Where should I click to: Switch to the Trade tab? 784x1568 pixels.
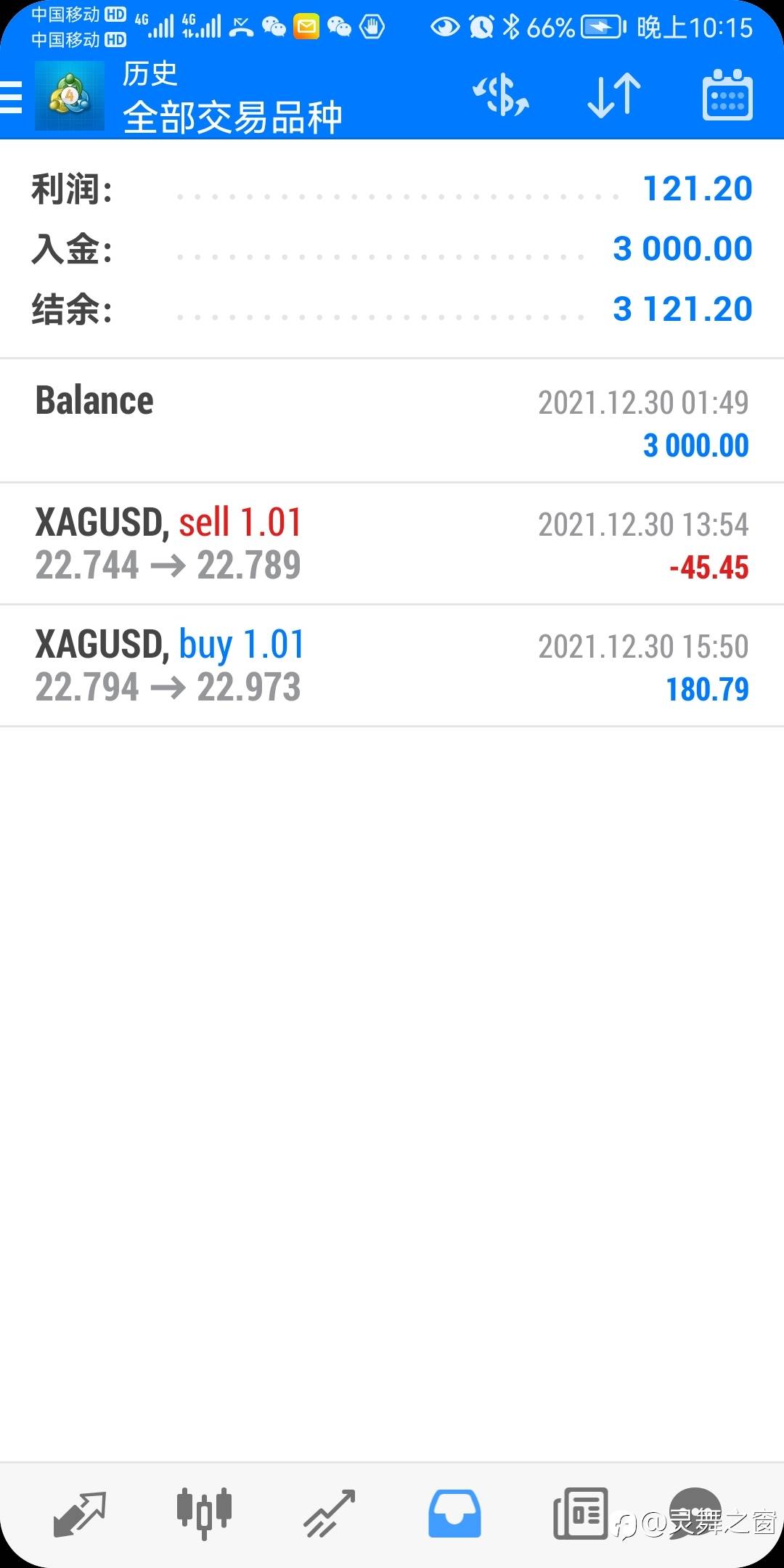point(330,1514)
